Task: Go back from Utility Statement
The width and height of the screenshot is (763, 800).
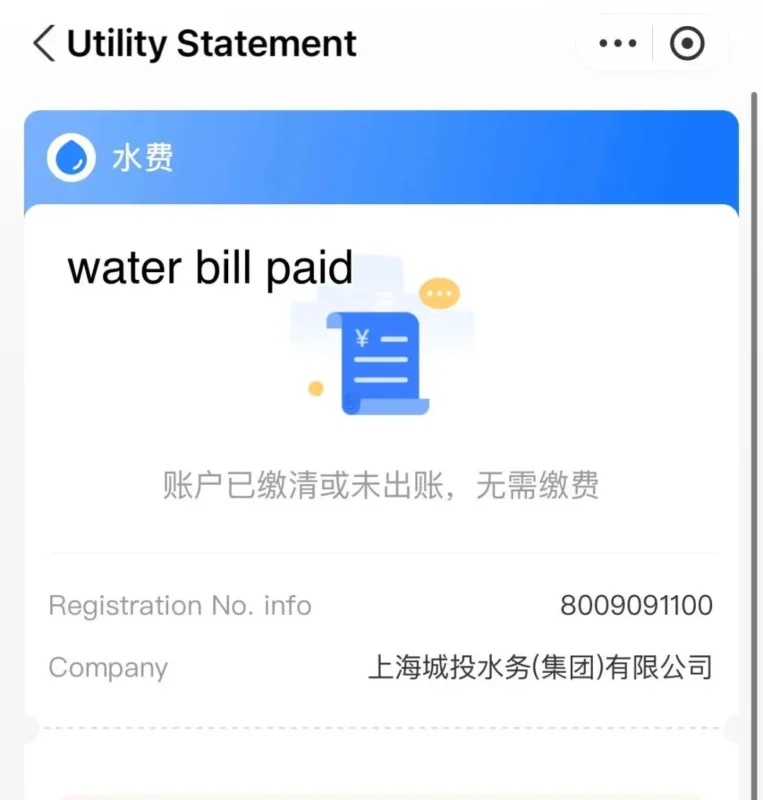Action: pos(43,44)
